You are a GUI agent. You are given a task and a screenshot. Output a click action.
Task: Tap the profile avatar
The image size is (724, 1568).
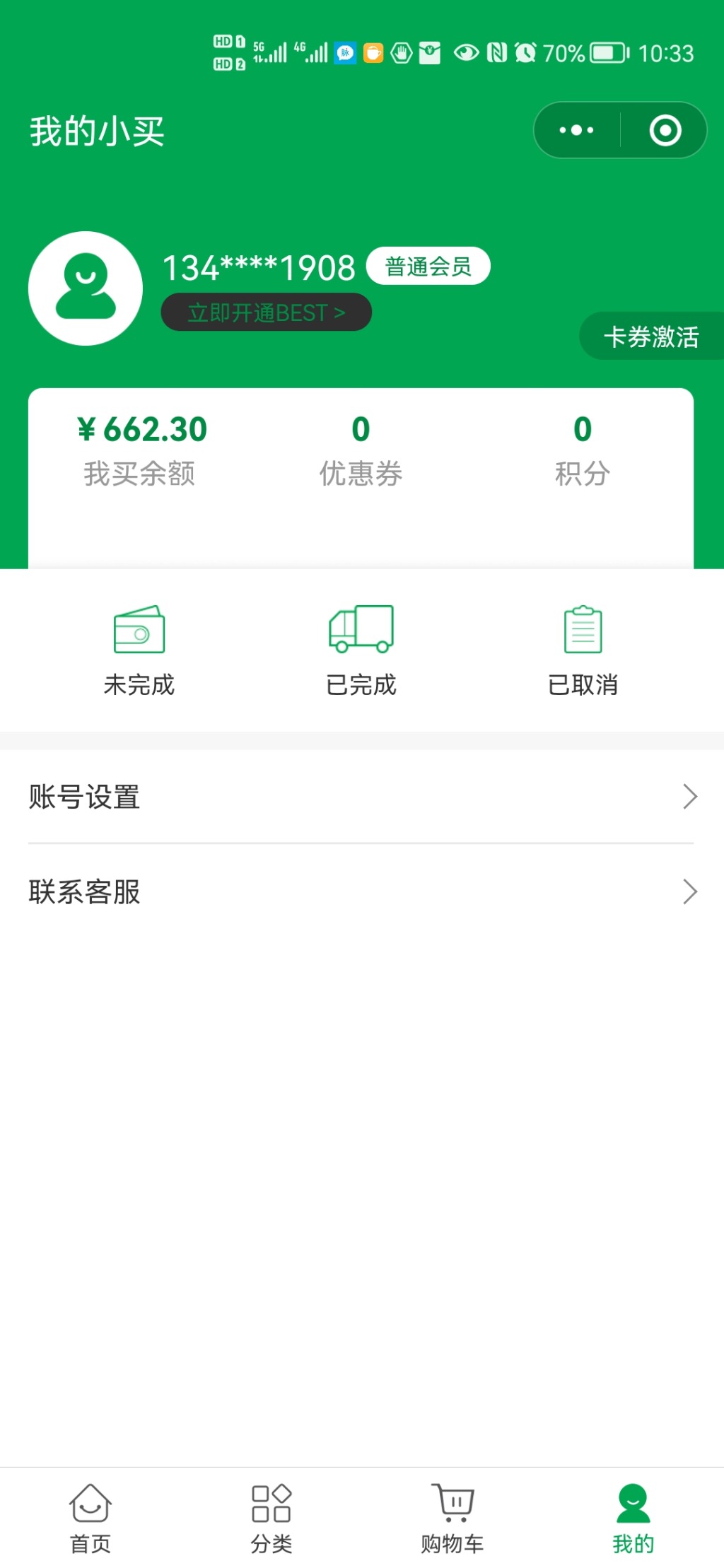(86, 288)
